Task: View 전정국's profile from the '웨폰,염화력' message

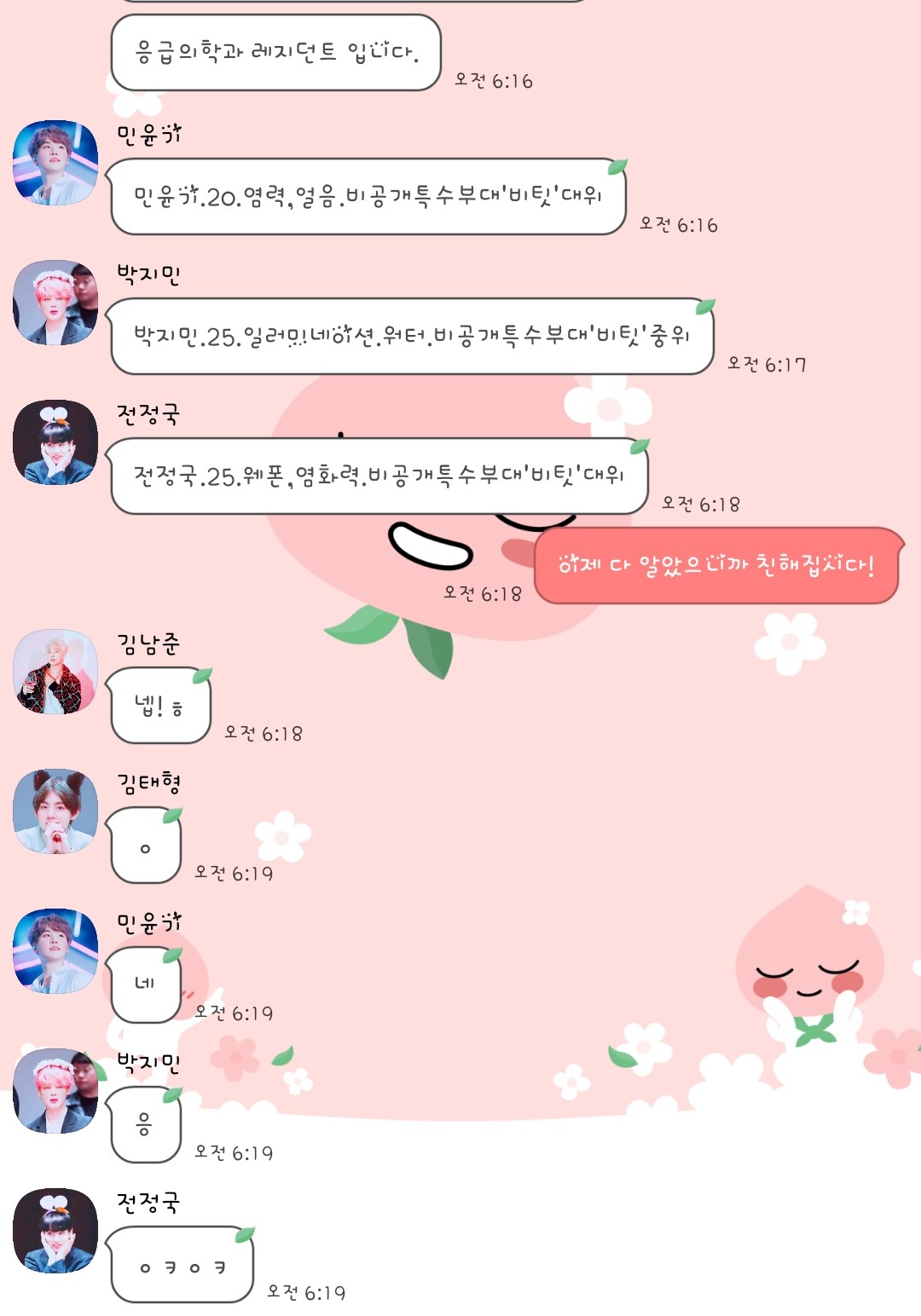Action: 55,442
